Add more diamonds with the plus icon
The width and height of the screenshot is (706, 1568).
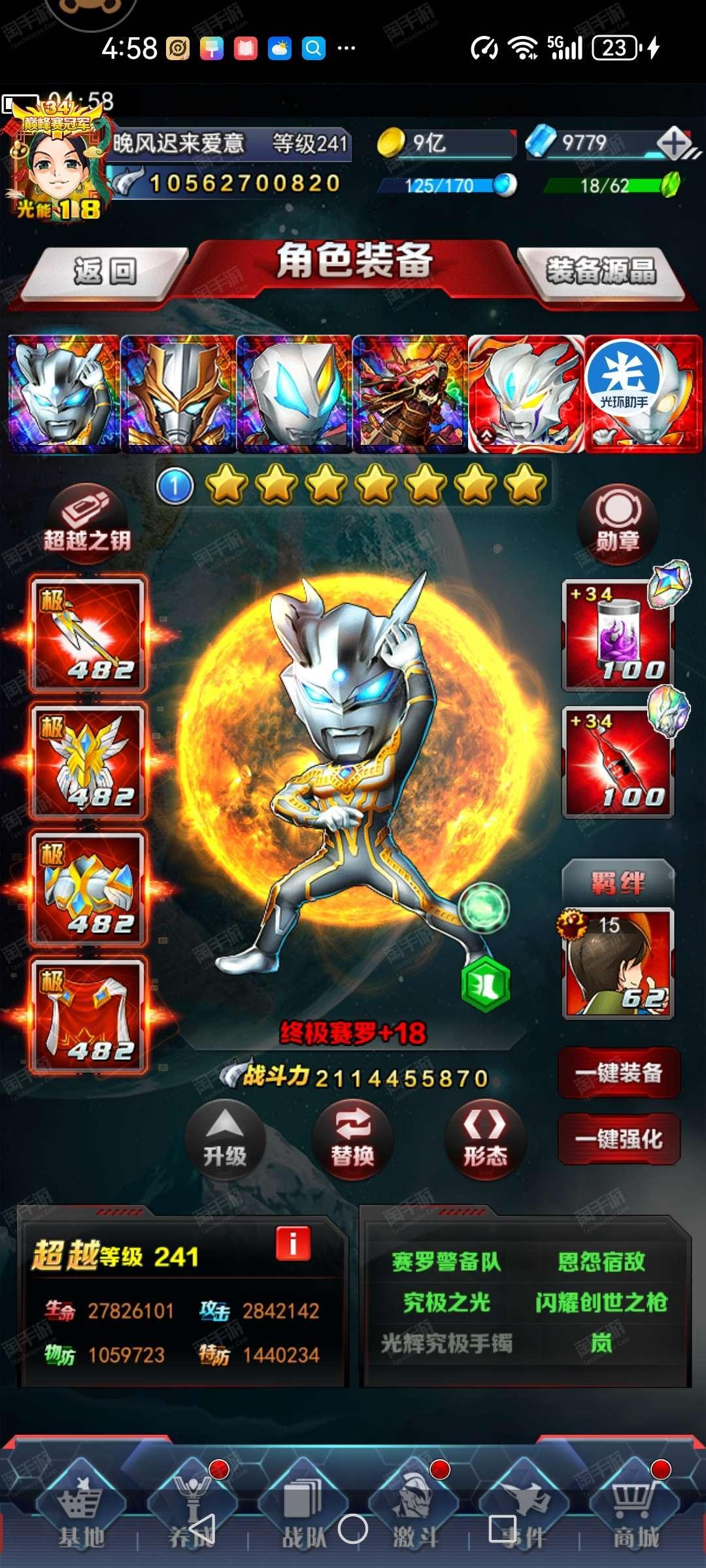(675, 143)
